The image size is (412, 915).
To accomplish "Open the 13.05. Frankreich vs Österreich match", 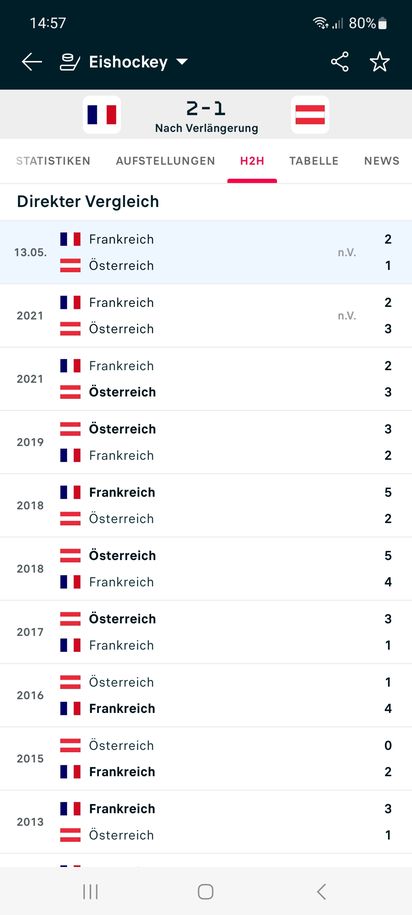I will click(x=206, y=252).
